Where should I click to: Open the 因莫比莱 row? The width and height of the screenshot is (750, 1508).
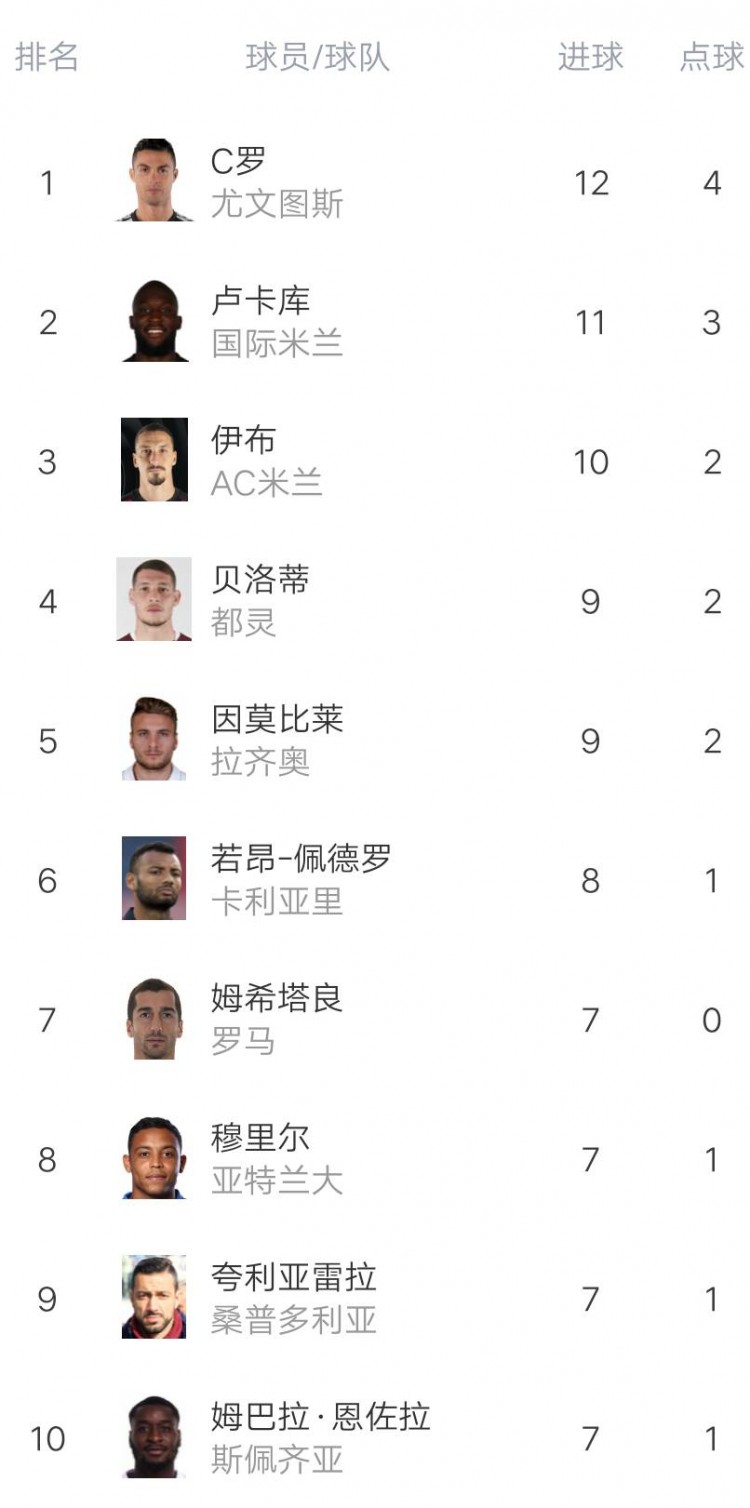[375, 741]
